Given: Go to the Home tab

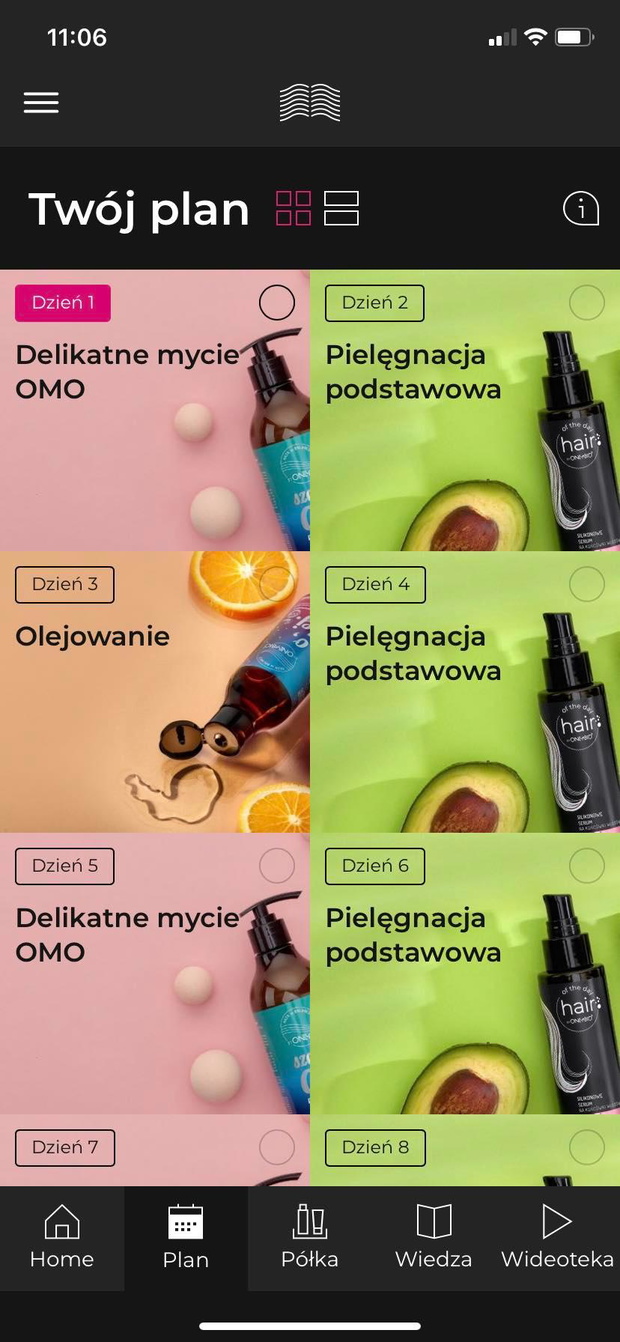Looking at the screenshot, I should pyautogui.click(x=62, y=1237).
